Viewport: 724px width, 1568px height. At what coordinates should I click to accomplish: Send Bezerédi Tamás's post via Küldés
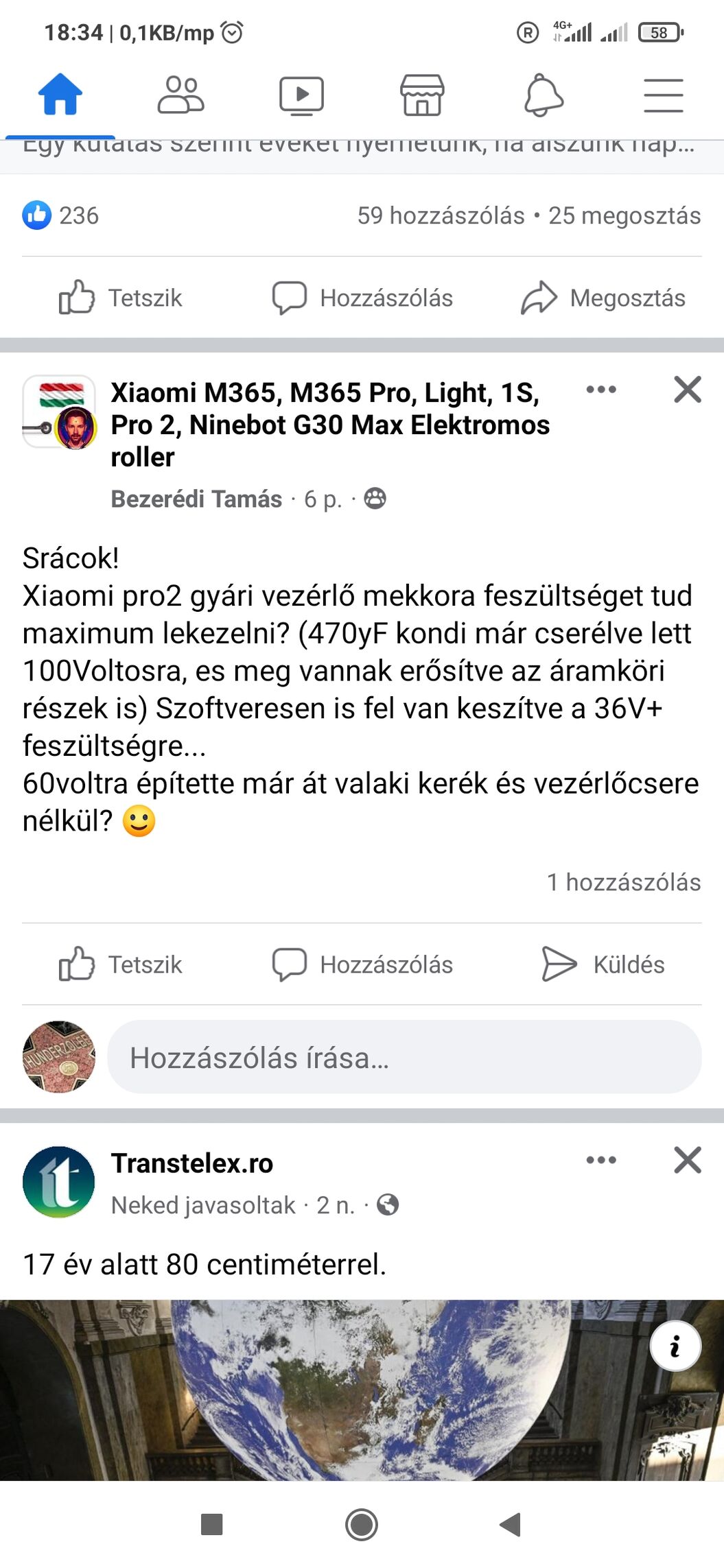point(603,964)
